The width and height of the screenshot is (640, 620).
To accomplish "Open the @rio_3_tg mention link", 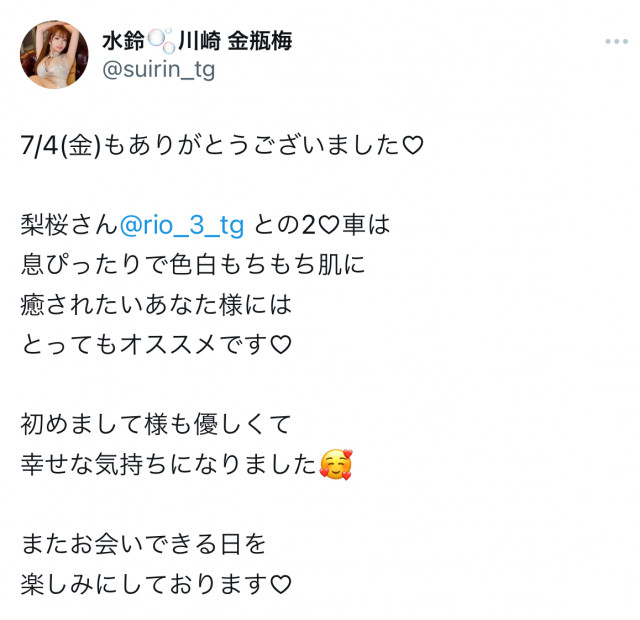I will 180,227.
